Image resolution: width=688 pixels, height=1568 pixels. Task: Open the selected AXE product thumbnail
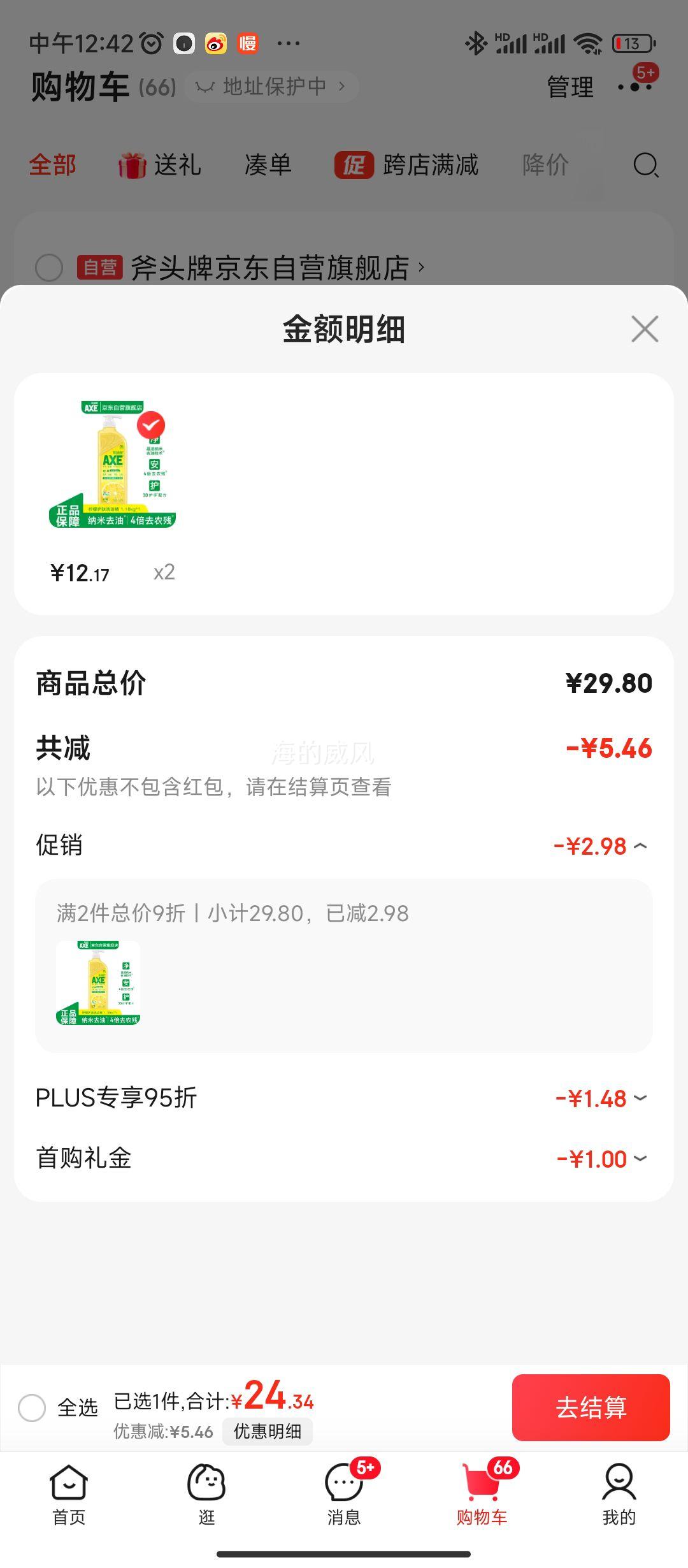(x=113, y=465)
